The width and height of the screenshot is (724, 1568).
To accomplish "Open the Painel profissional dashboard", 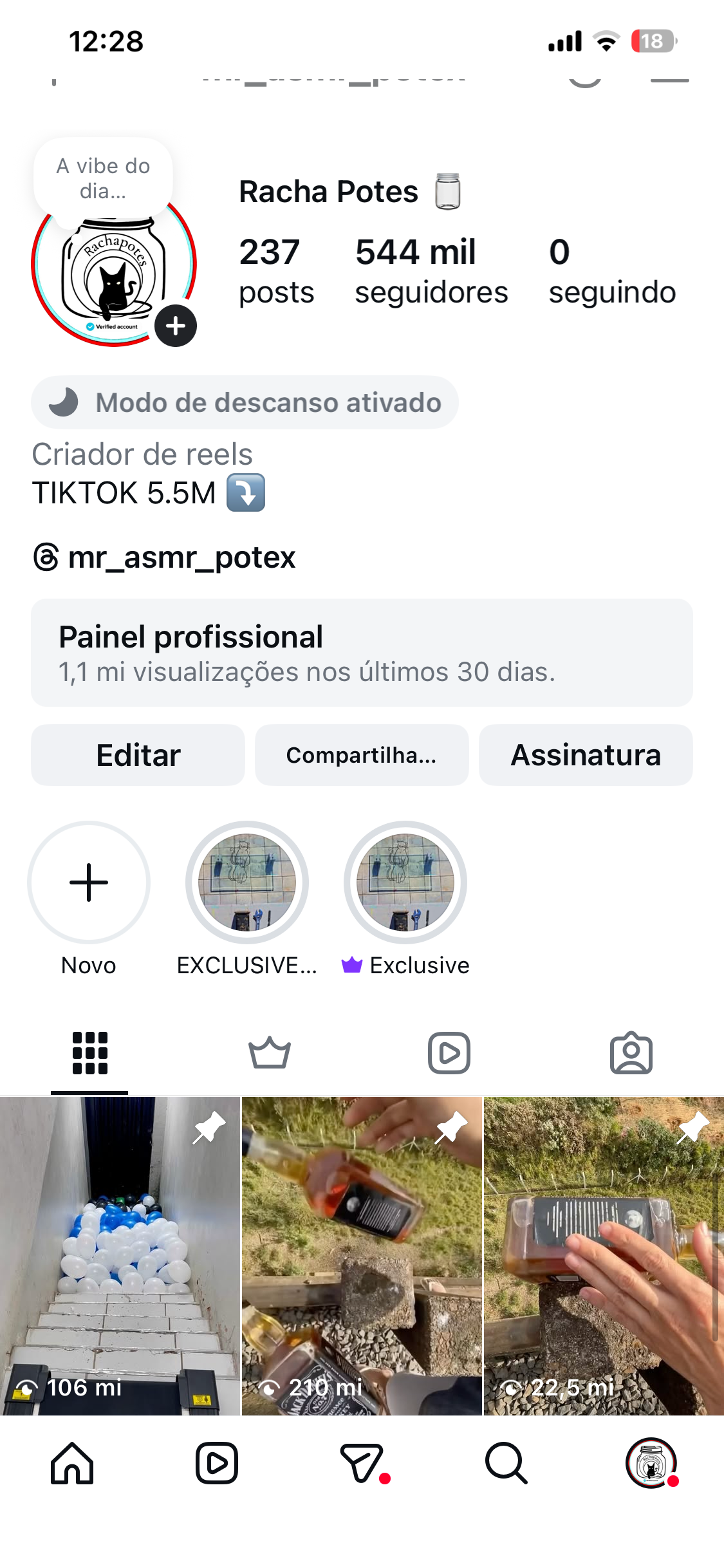I will coord(362,652).
